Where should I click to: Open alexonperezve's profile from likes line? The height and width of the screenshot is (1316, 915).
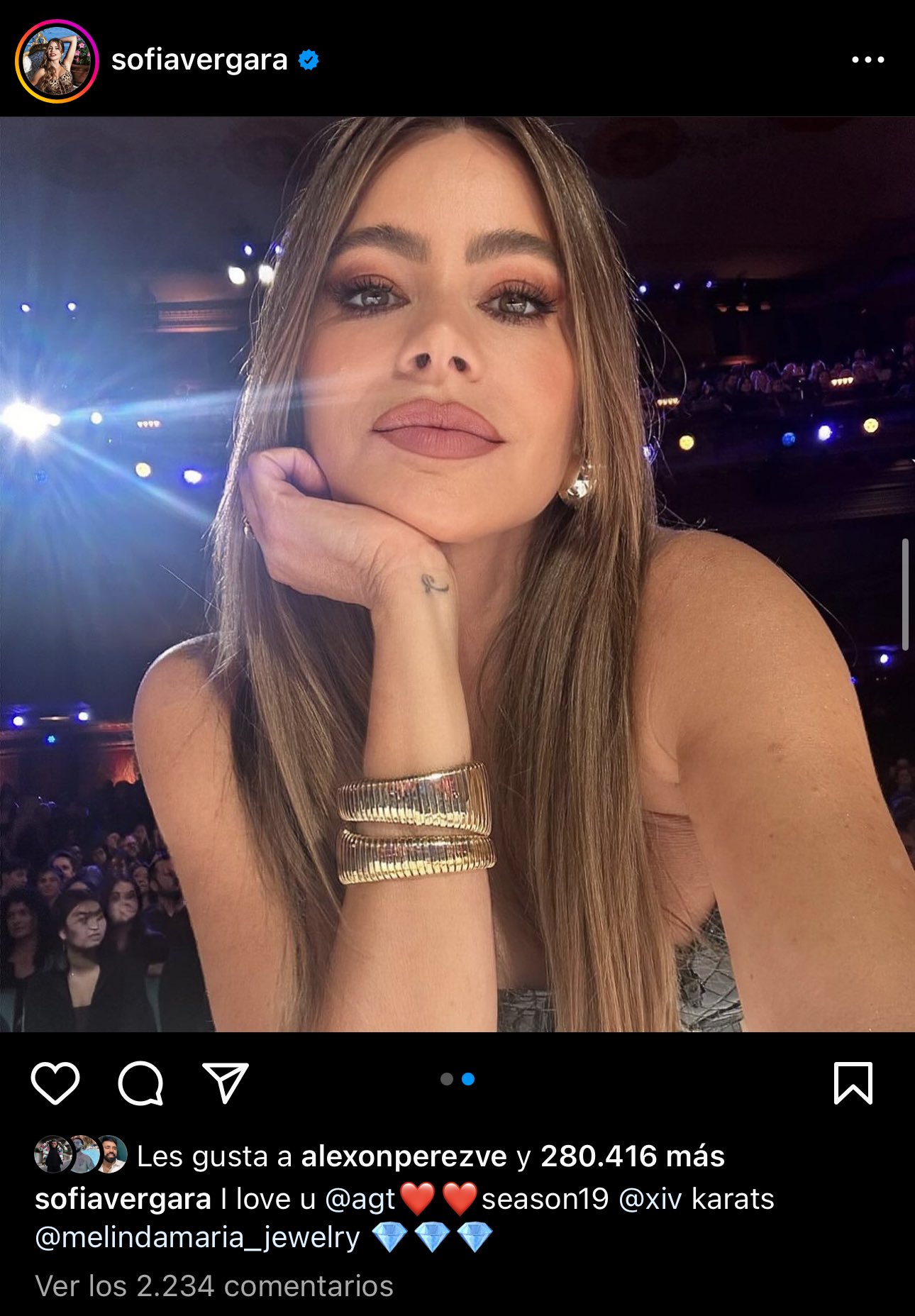point(404,1156)
